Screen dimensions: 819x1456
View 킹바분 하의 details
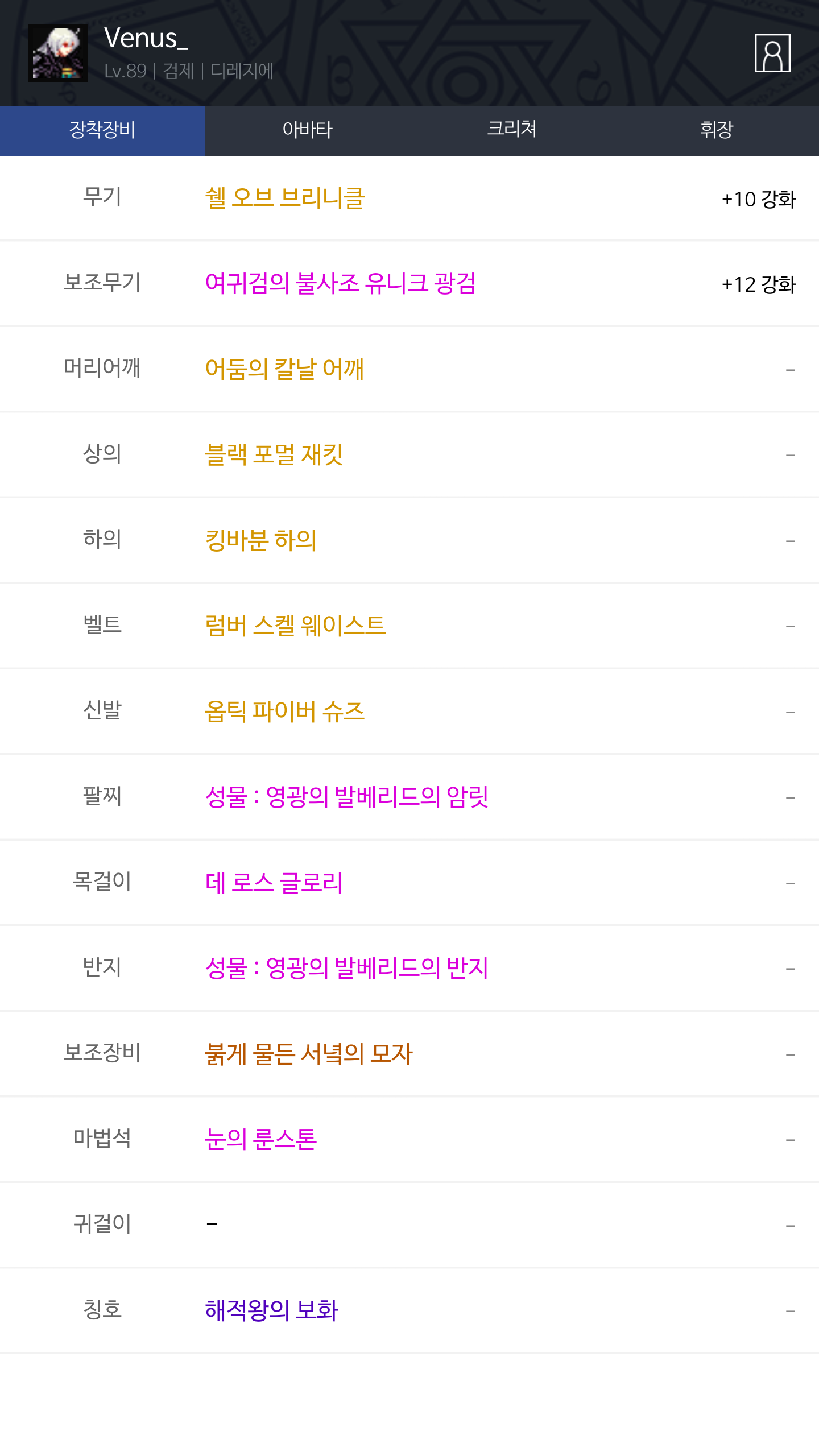tap(260, 540)
